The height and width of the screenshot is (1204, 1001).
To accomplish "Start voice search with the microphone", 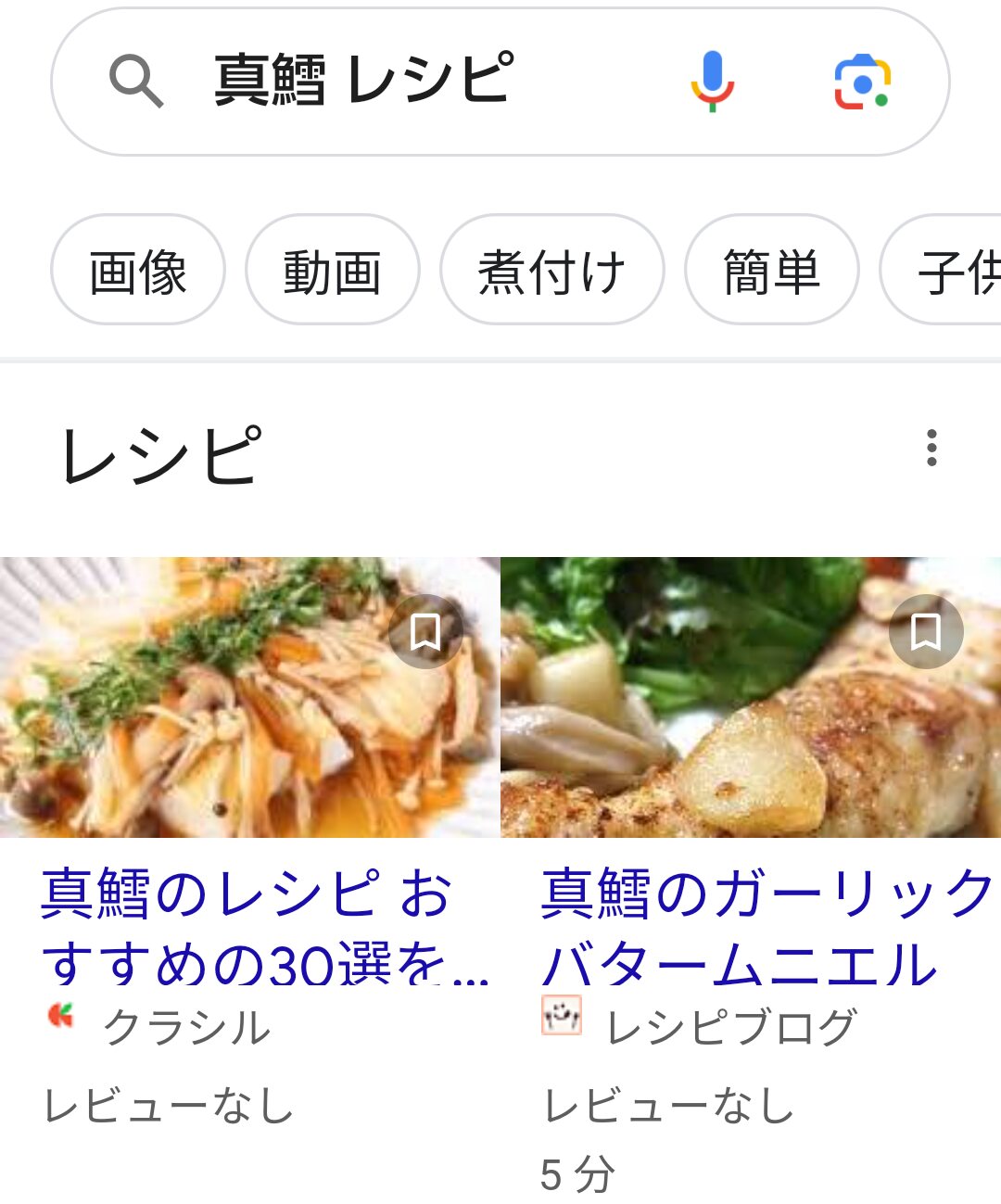I will (712, 82).
